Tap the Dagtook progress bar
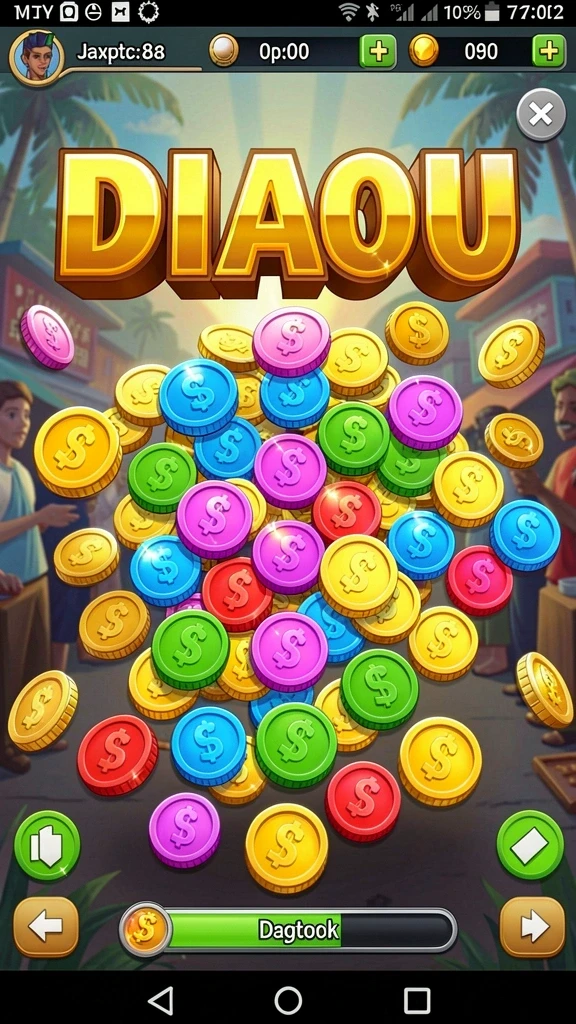The height and width of the screenshot is (1024, 576). pyautogui.click(x=288, y=929)
